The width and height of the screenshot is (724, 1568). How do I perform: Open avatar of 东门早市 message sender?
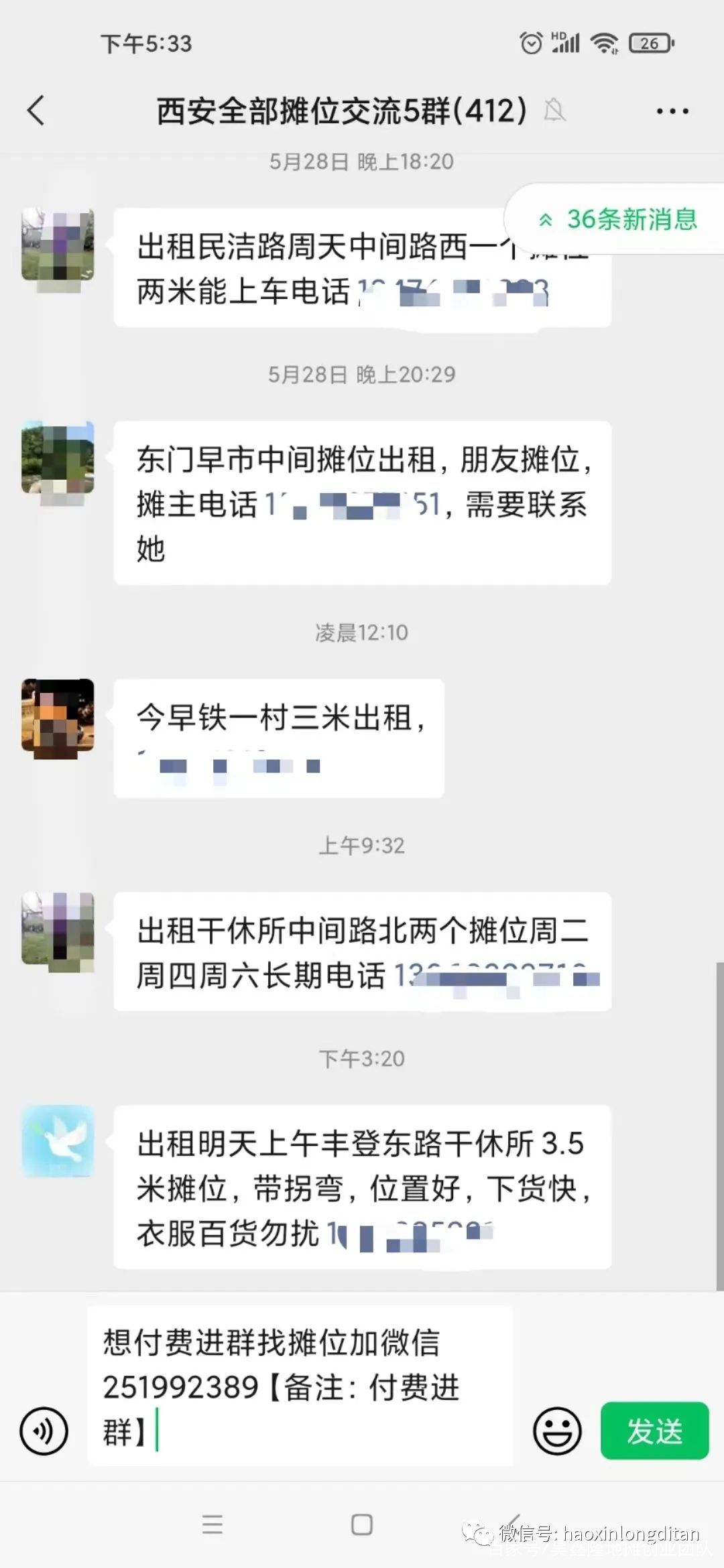[58, 458]
